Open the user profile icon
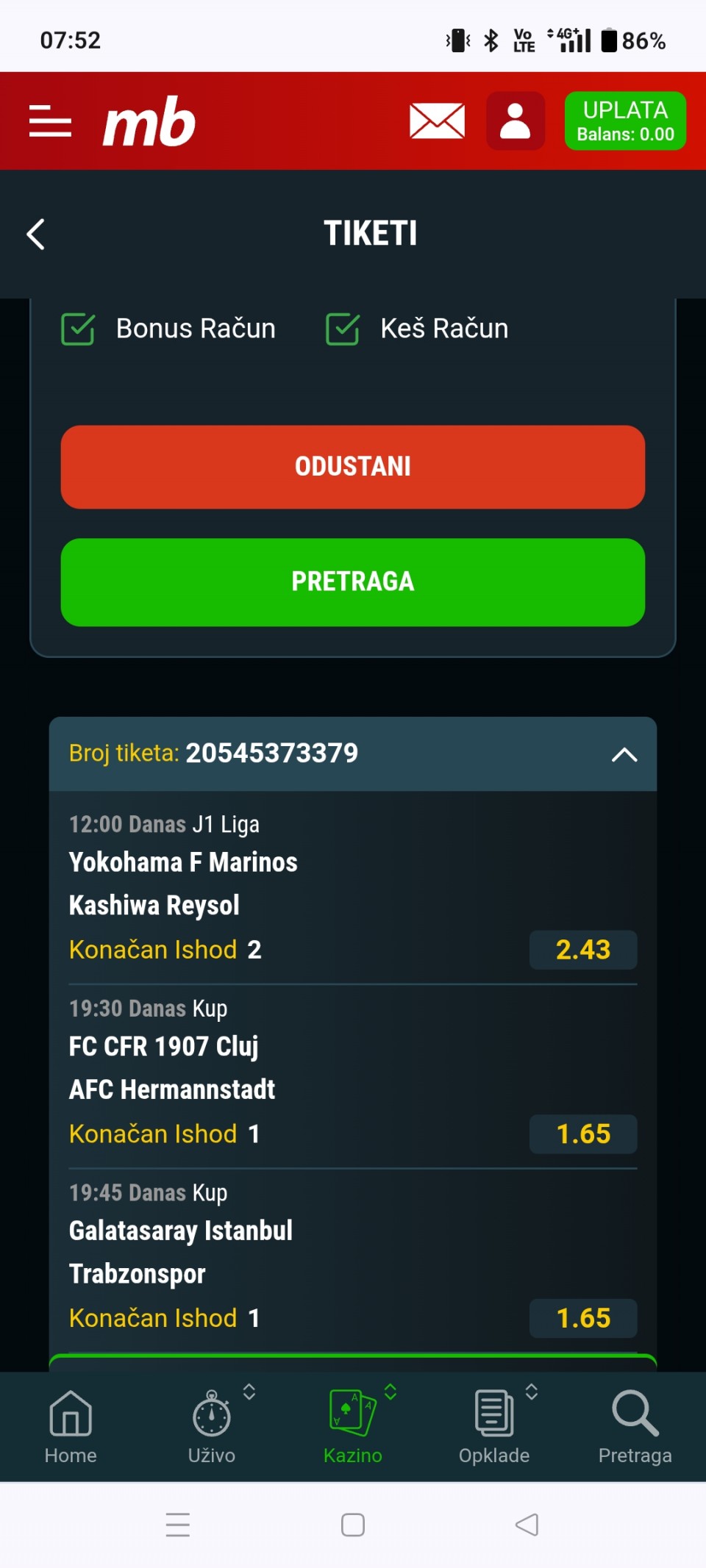This screenshot has width=706, height=1568. 516,121
